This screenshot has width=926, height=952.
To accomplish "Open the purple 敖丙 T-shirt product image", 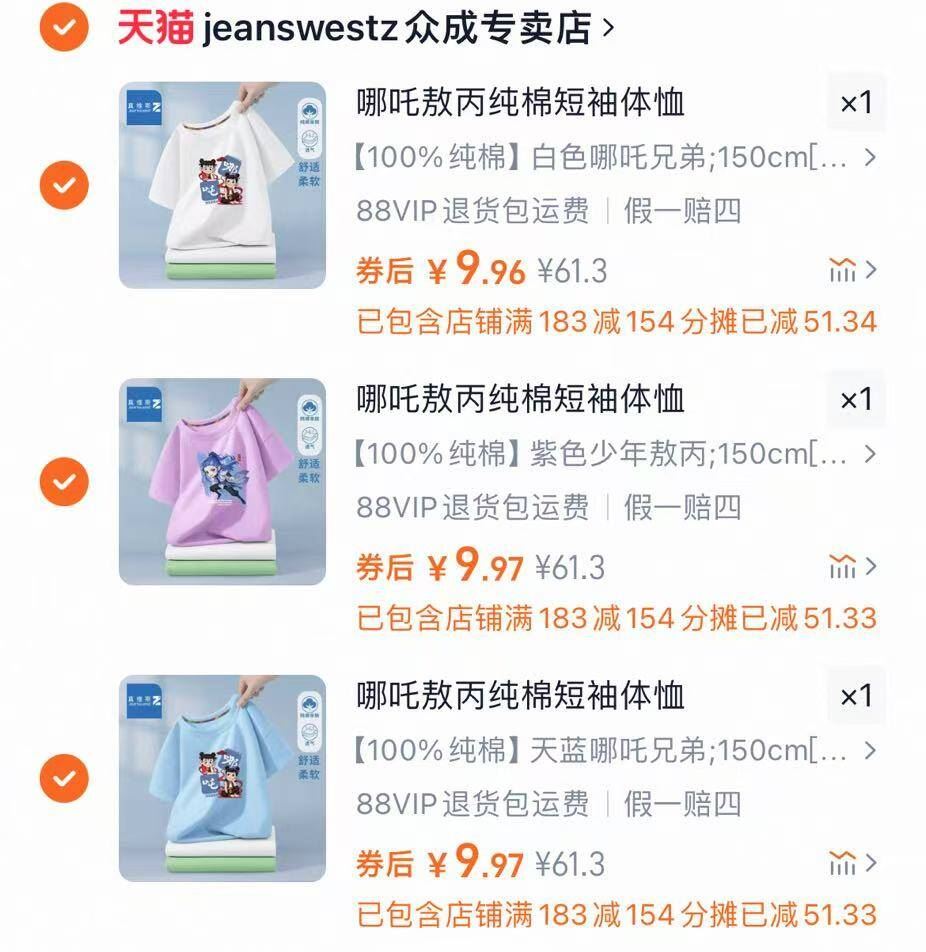I will 222,482.
